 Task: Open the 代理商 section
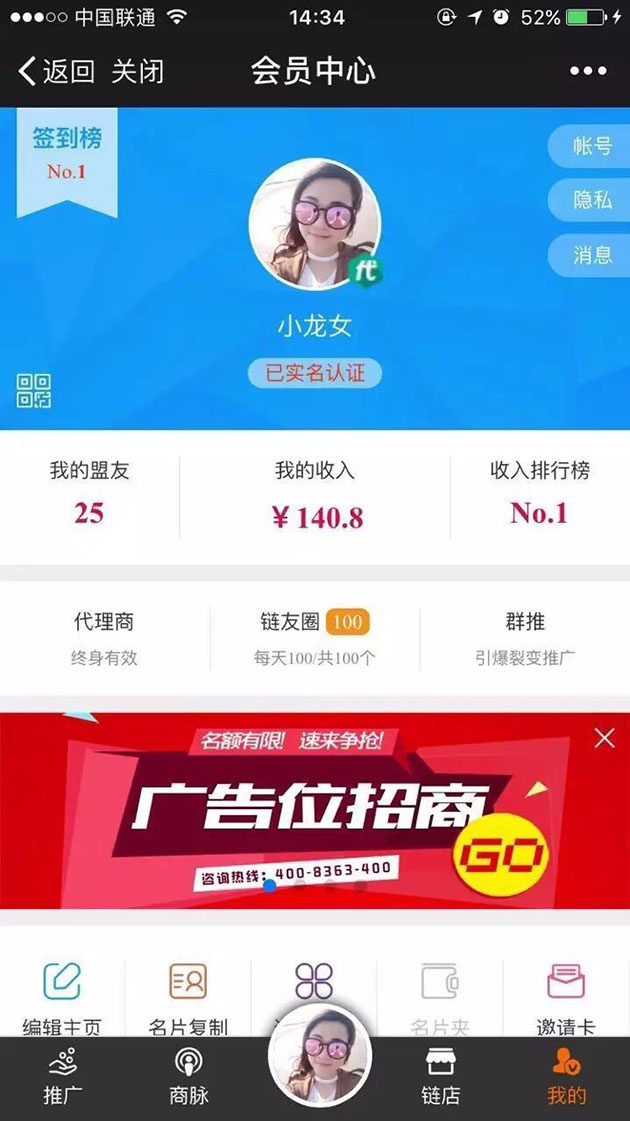pyautogui.click(x=104, y=638)
